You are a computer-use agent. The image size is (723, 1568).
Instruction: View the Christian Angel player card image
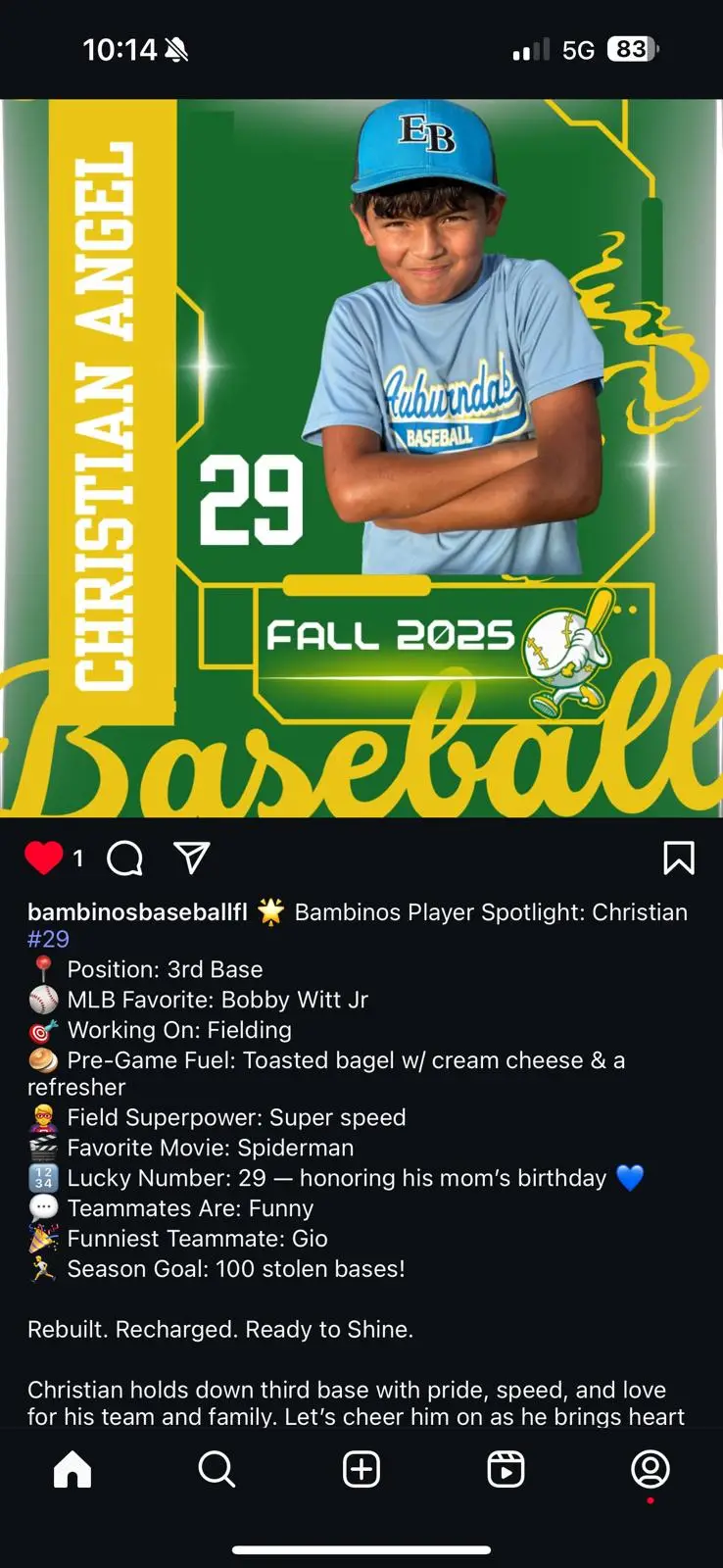(x=361, y=458)
